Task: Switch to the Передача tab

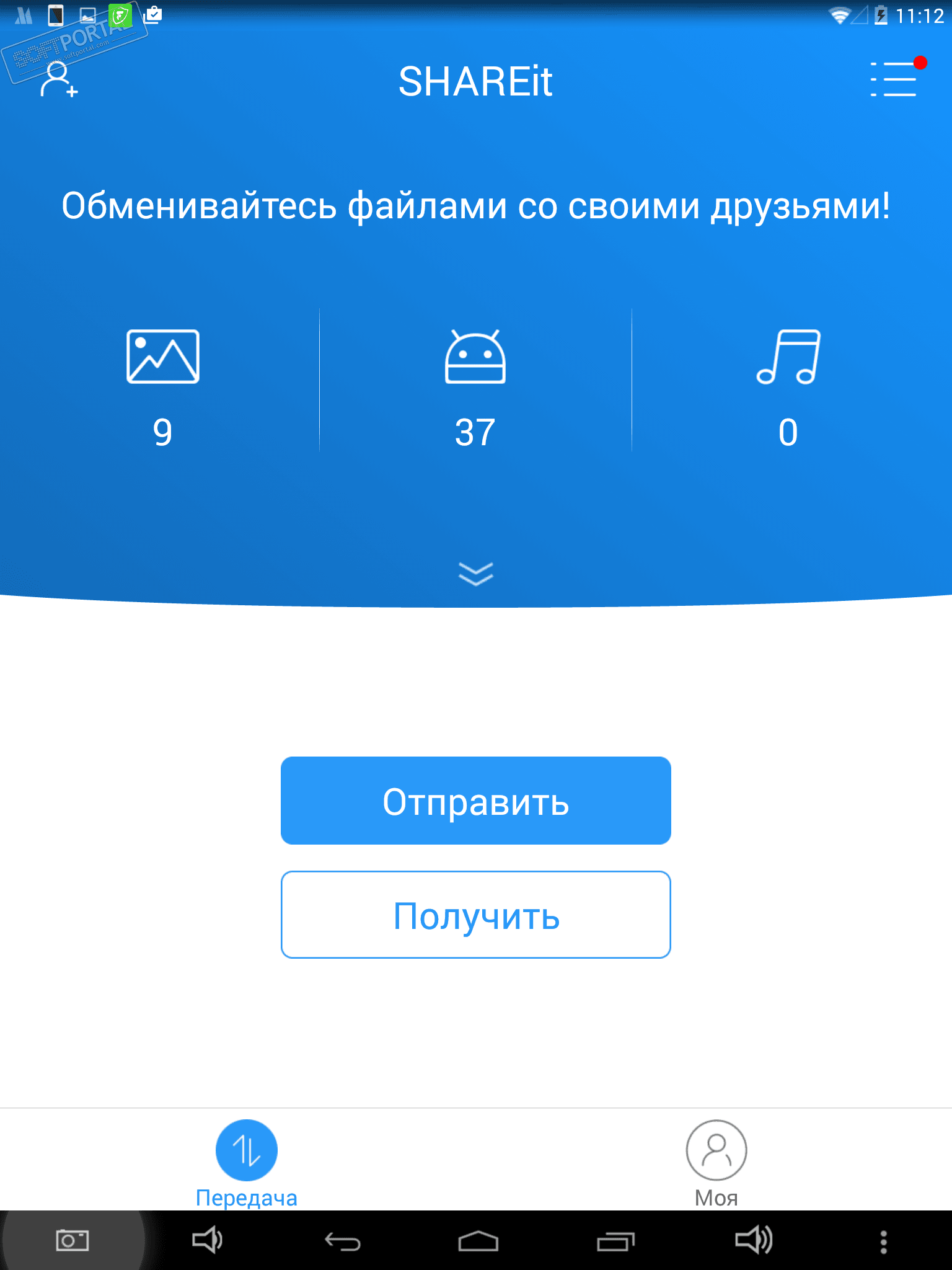Action: [x=247, y=1162]
